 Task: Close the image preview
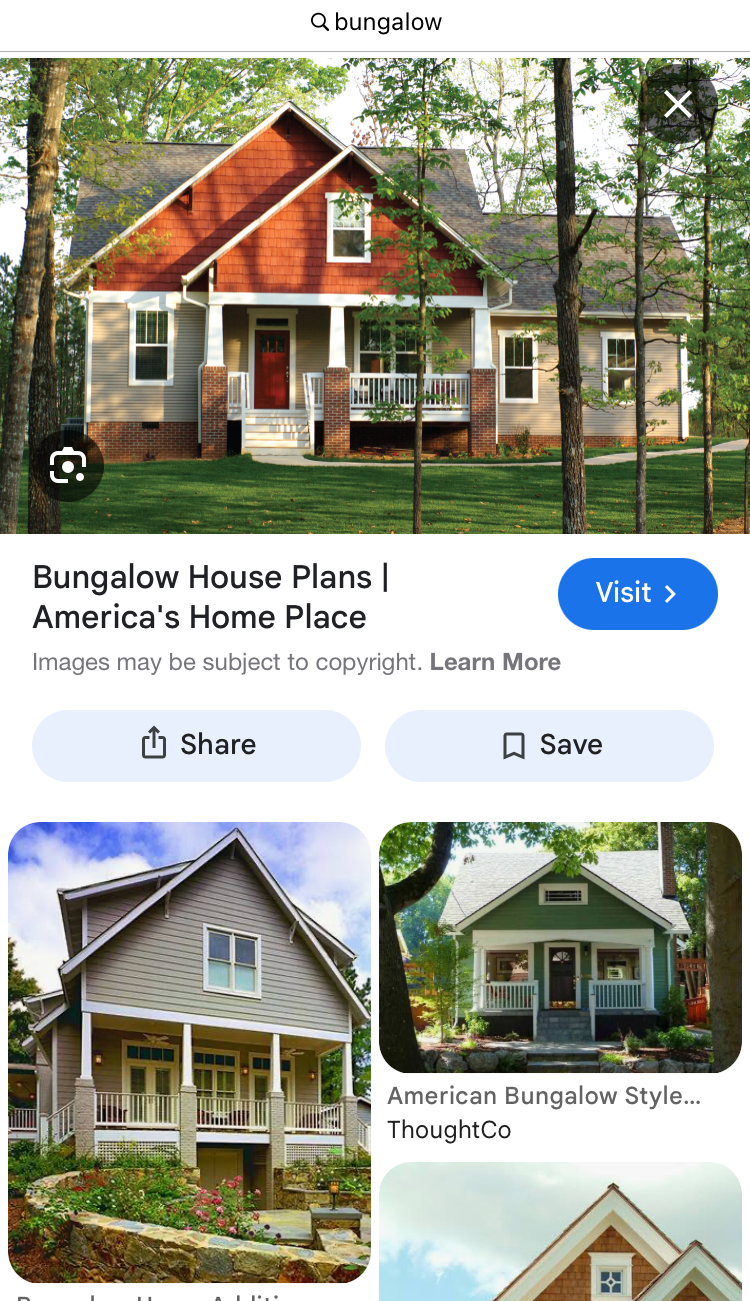coord(678,104)
